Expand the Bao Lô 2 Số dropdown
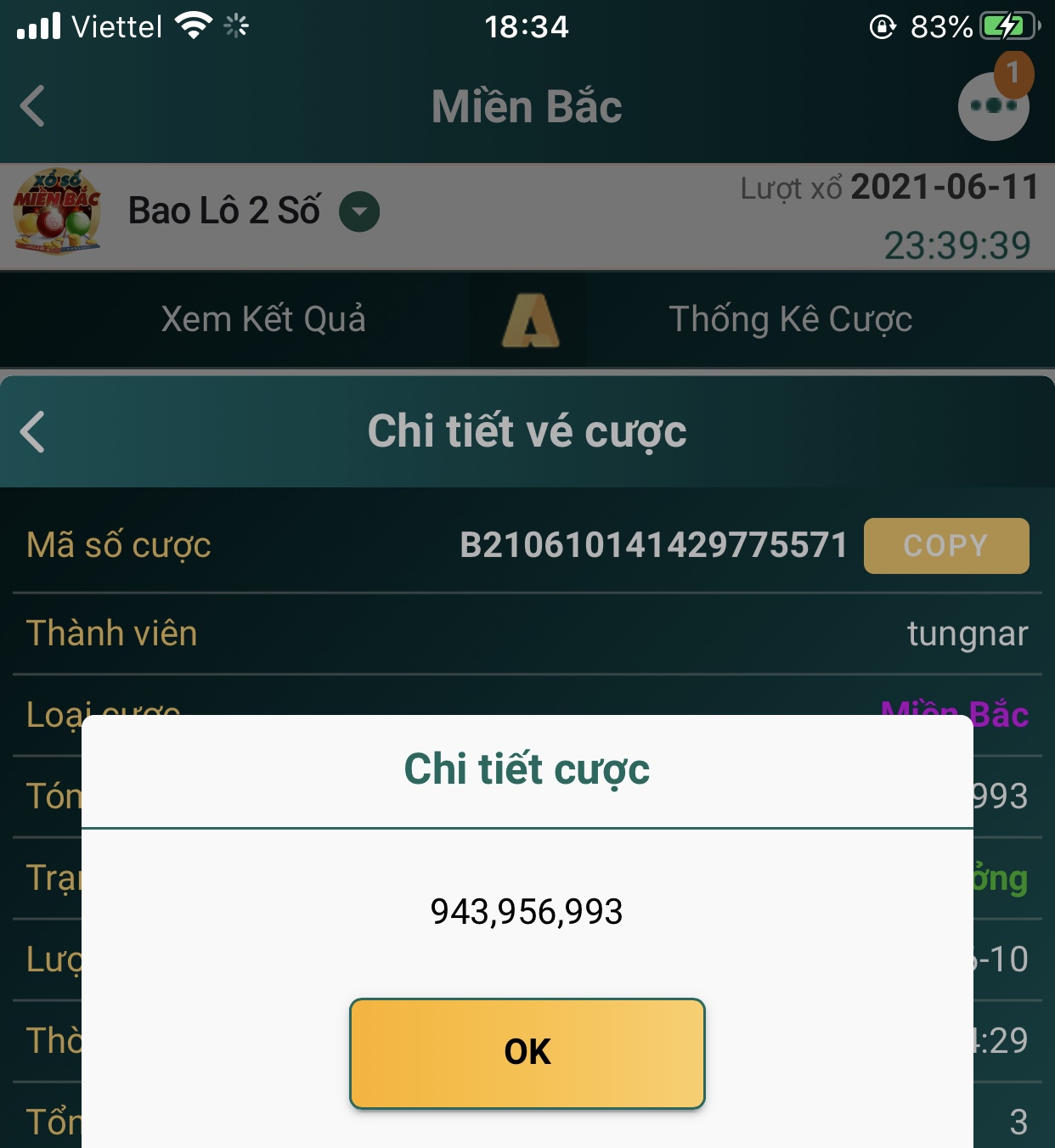 (x=359, y=212)
